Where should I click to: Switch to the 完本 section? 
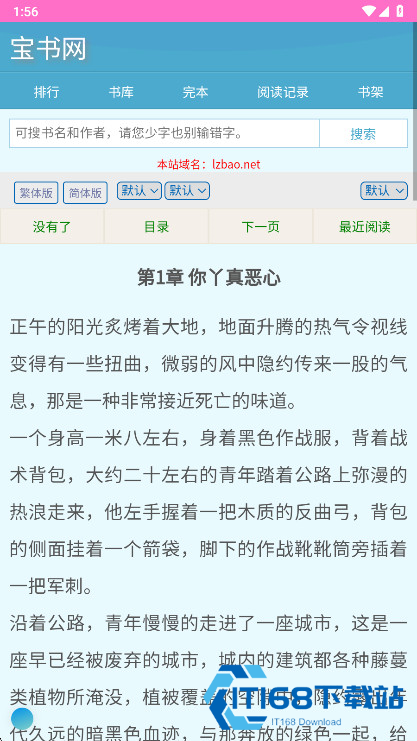pyautogui.click(x=195, y=92)
